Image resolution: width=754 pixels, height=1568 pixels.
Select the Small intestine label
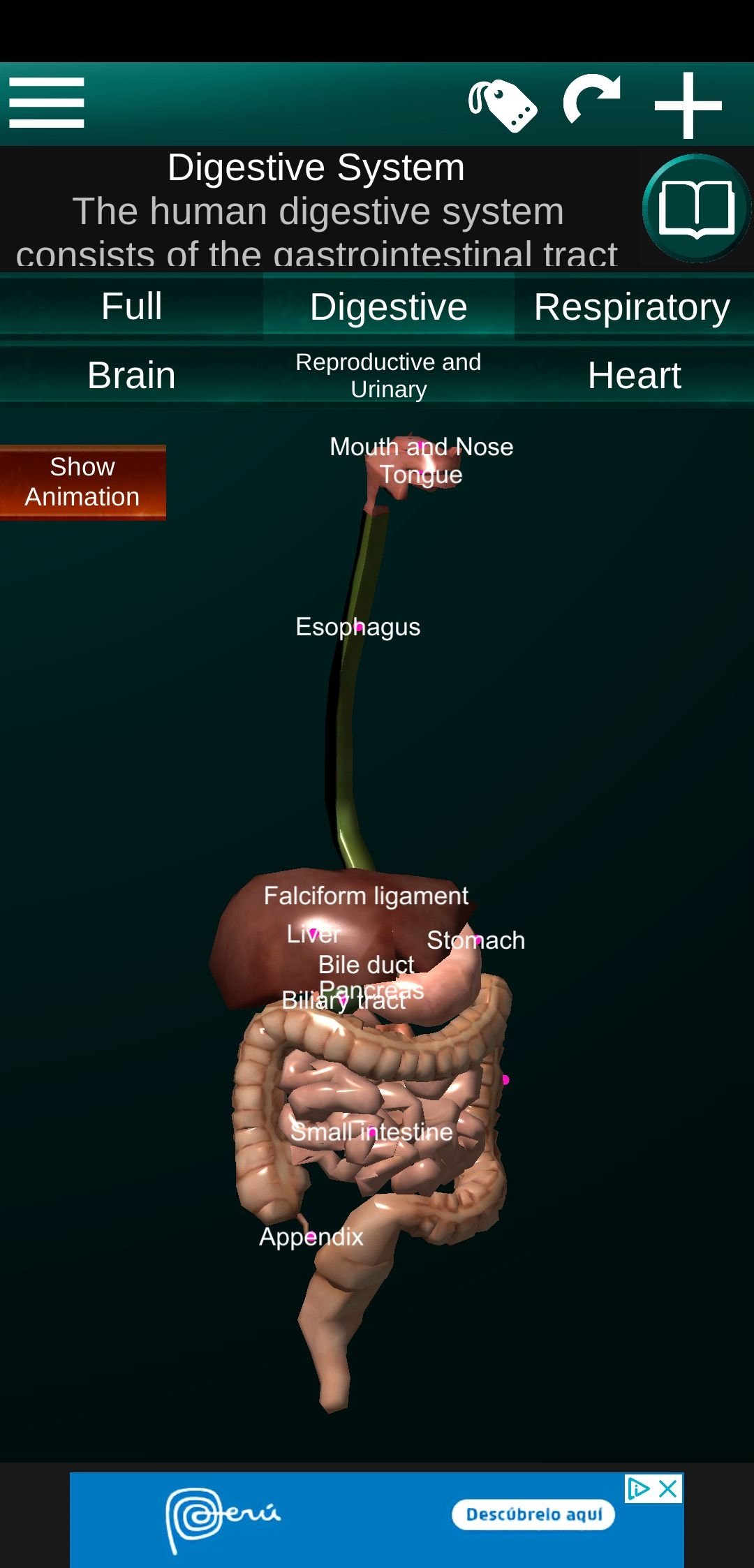click(x=371, y=1131)
